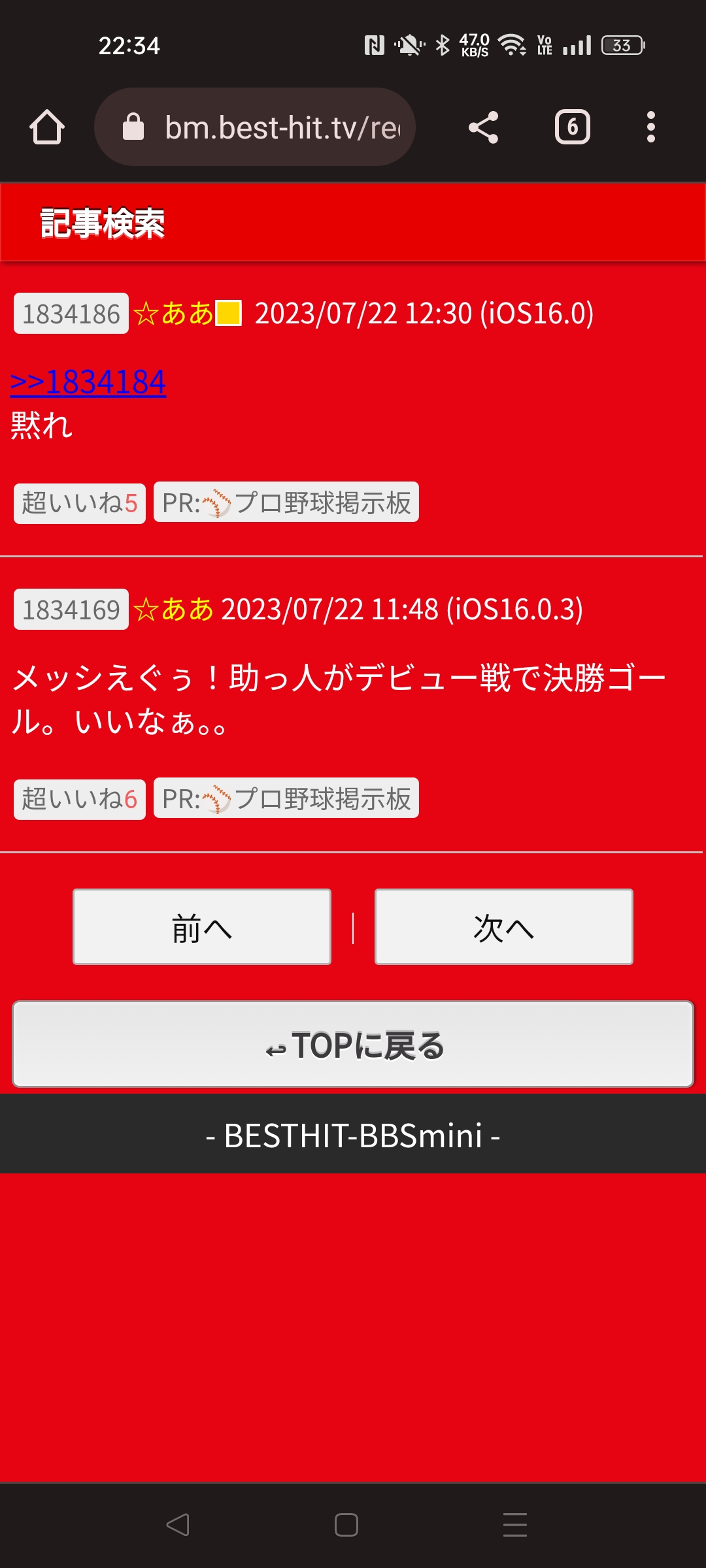
Task: Open post number 1834186
Action: click(x=71, y=314)
